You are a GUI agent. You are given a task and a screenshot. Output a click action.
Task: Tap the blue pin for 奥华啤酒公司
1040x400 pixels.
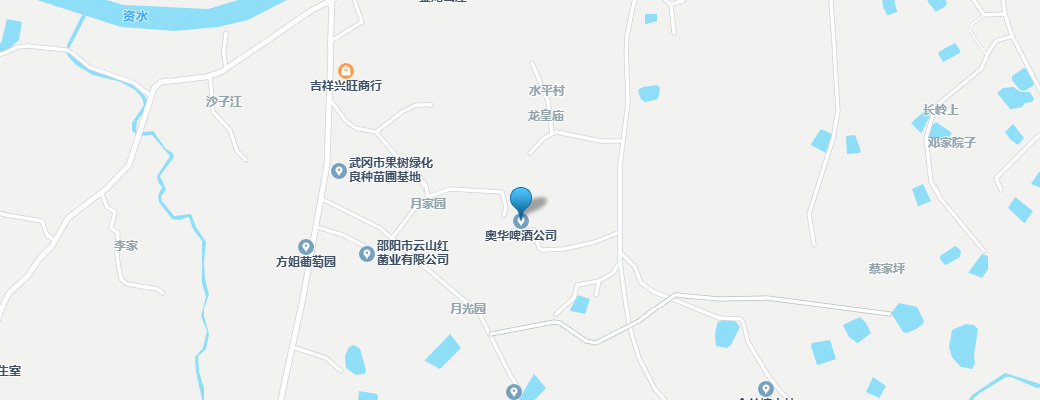pos(521,204)
